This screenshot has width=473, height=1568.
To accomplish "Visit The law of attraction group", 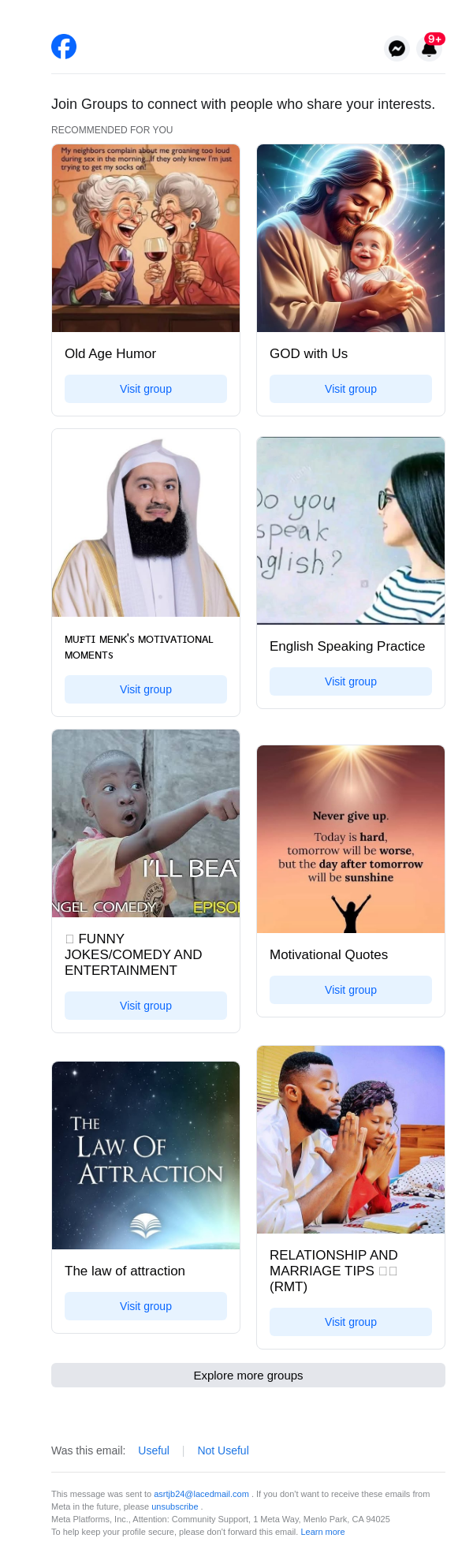I will pyautogui.click(x=146, y=1306).
